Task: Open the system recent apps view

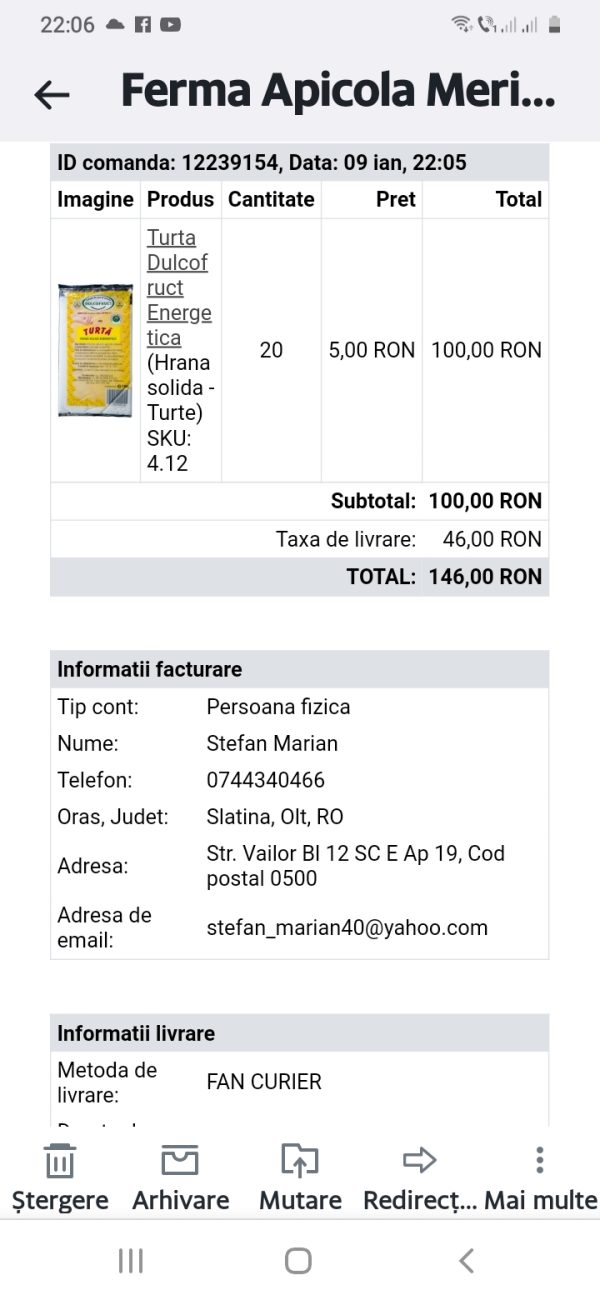Action: tap(131, 1261)
